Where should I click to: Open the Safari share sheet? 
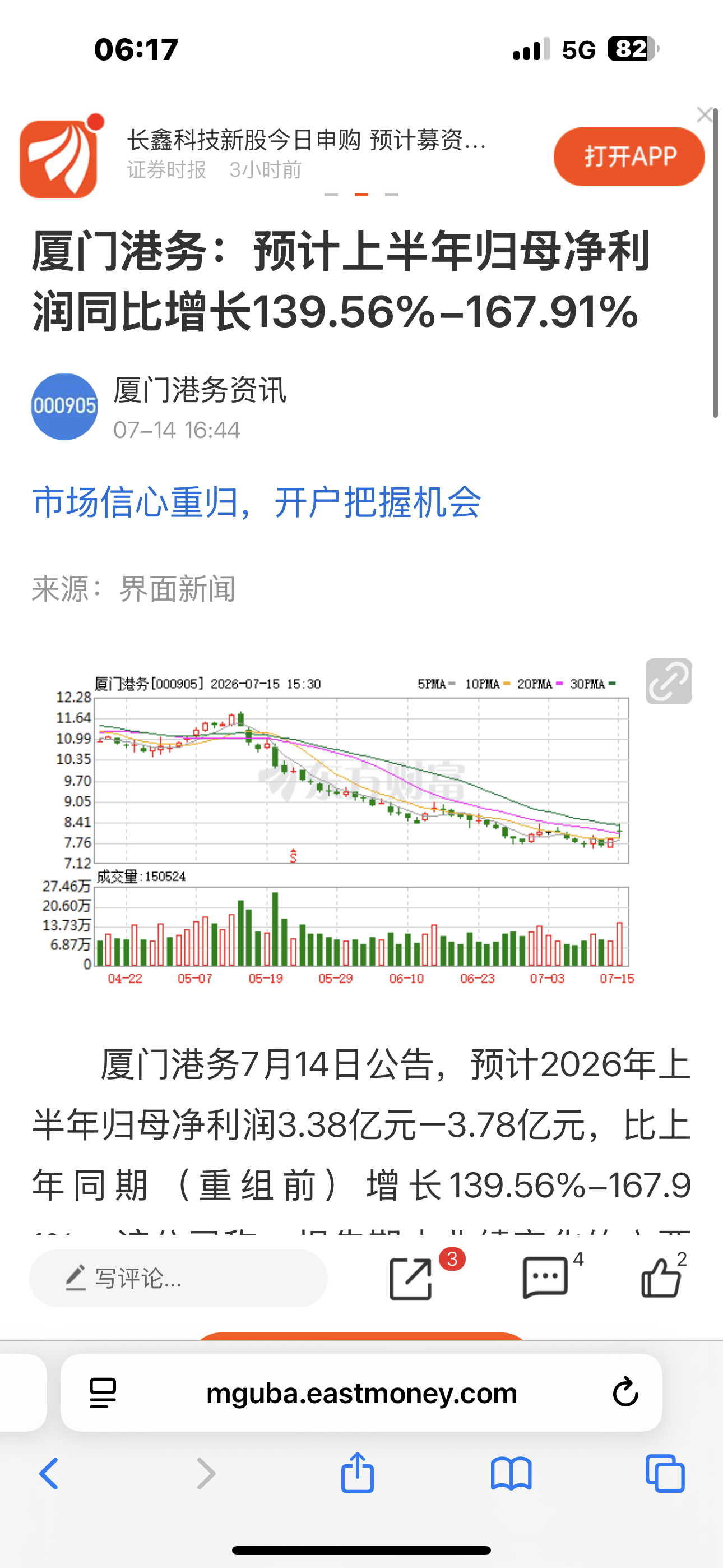pyautogui.click(x=357, y=1472)
